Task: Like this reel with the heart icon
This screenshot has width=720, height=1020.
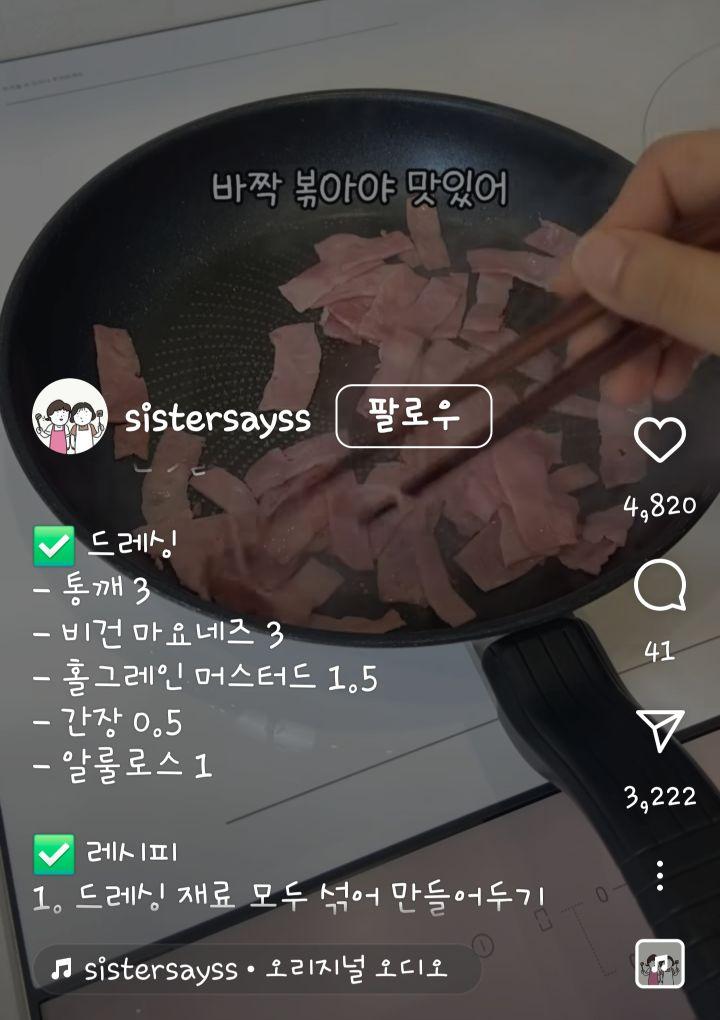Action: [x=660, y=440]
